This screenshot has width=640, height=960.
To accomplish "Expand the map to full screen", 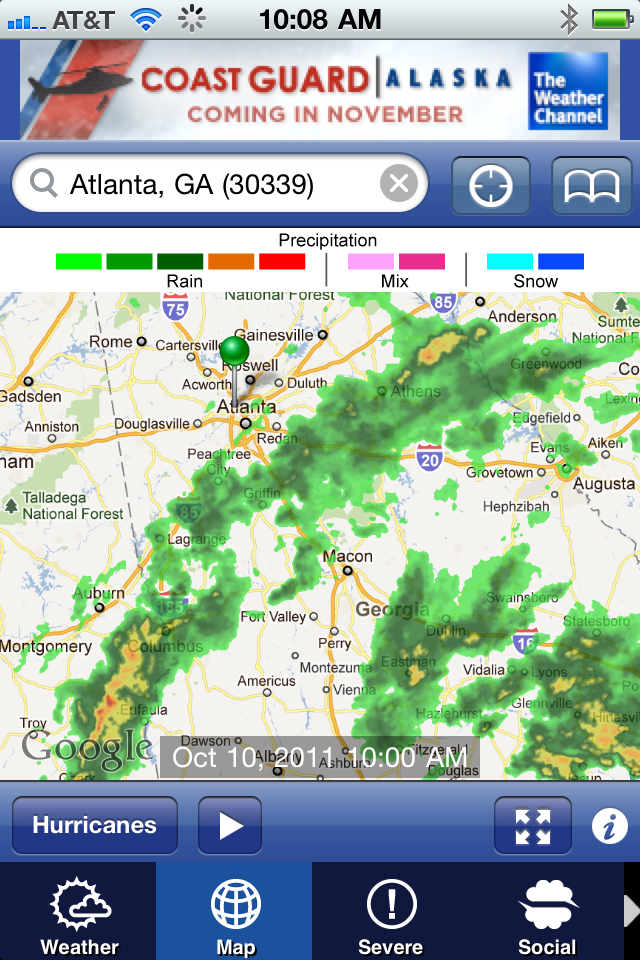I will tap(533, 826).
